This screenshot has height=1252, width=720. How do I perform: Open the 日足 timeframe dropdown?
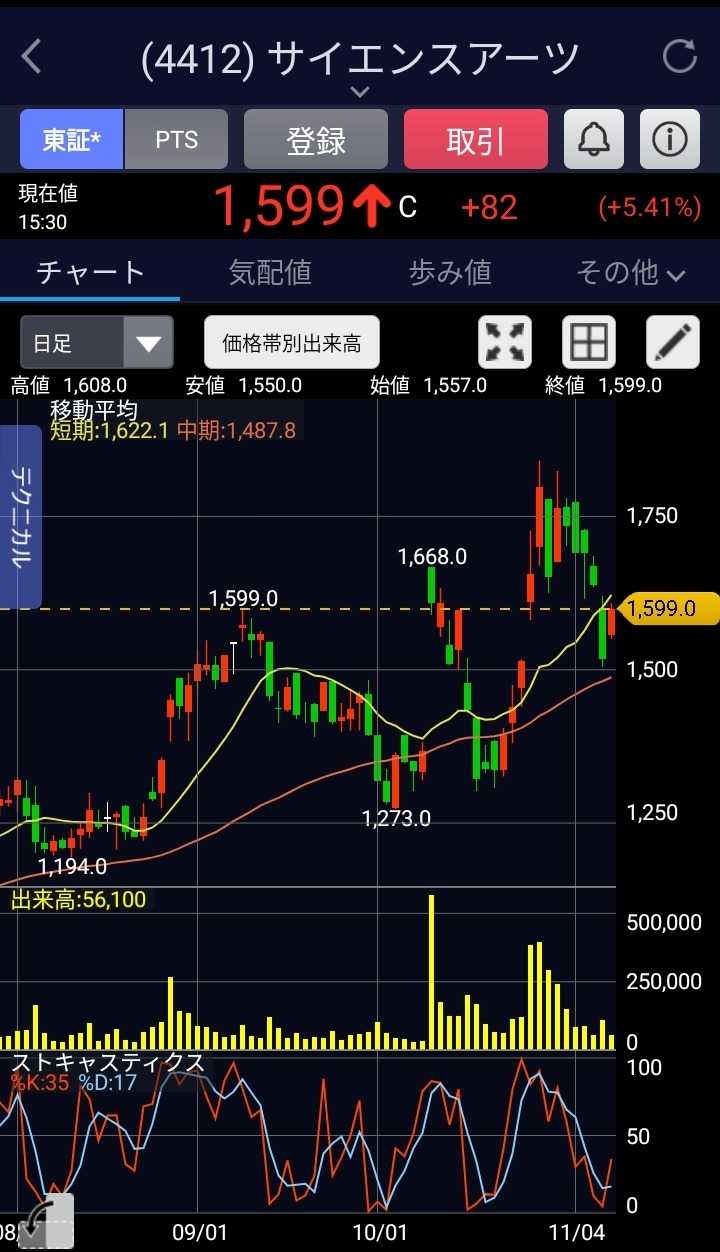pyautogui.click(x=97, y=343)
